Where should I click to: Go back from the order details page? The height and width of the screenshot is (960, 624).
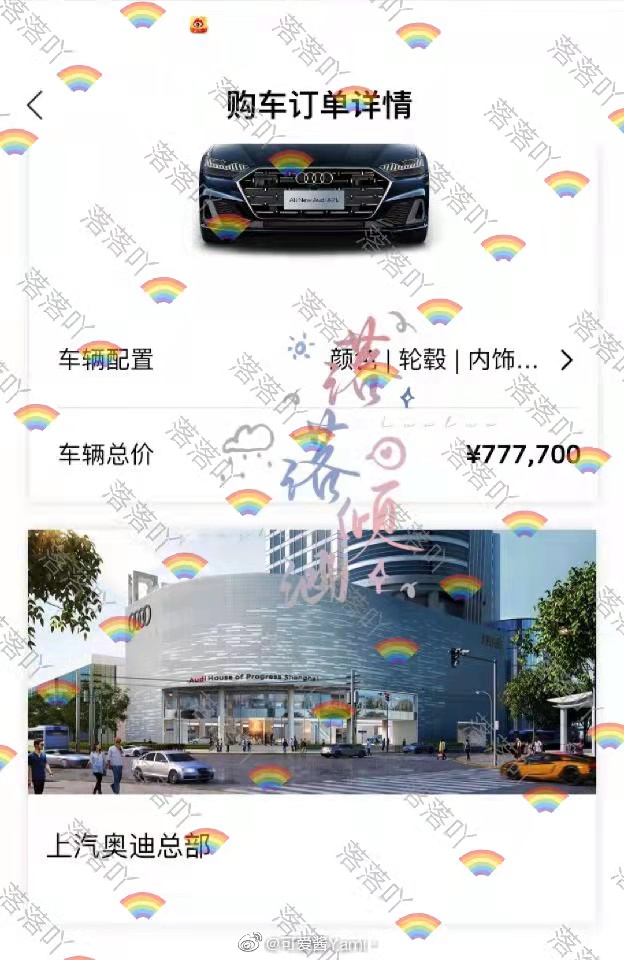(36, 105)
